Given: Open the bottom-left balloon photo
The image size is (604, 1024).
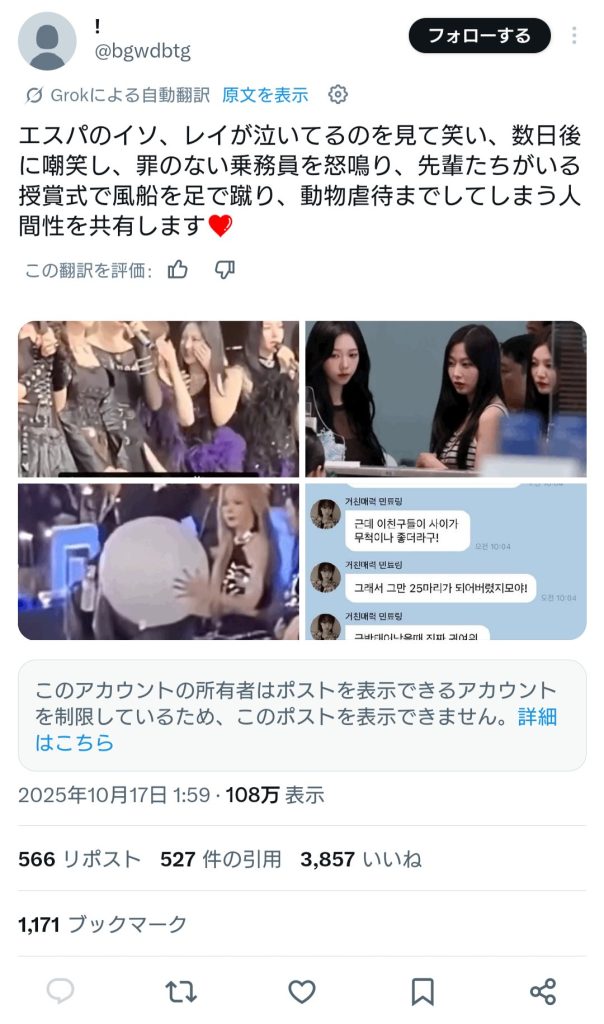Looking at the screenshot, I should coord(158,561).
